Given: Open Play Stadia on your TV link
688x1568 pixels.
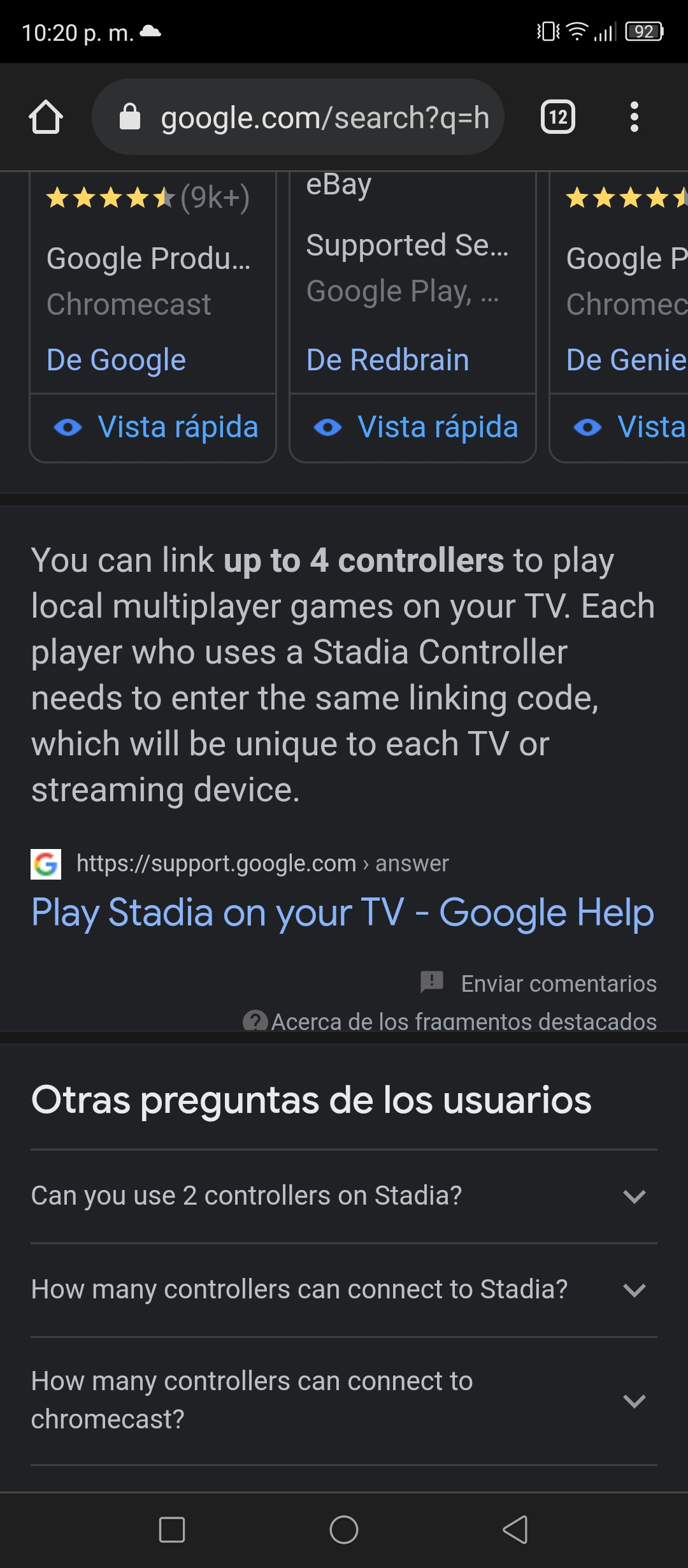Looking at the screenshot, I should pyautogui.click(x=343, y=913).
